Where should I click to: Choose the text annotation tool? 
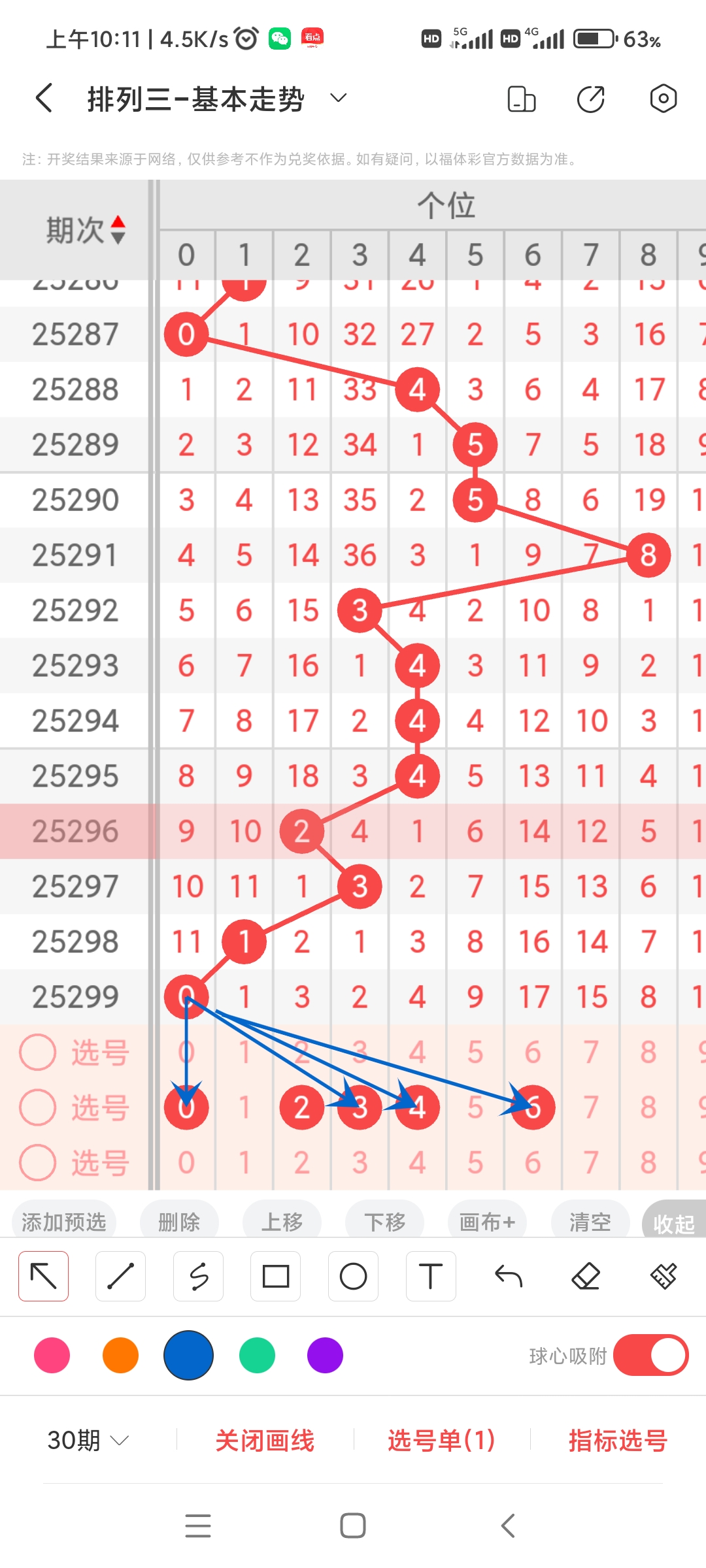click(431, 1275)
